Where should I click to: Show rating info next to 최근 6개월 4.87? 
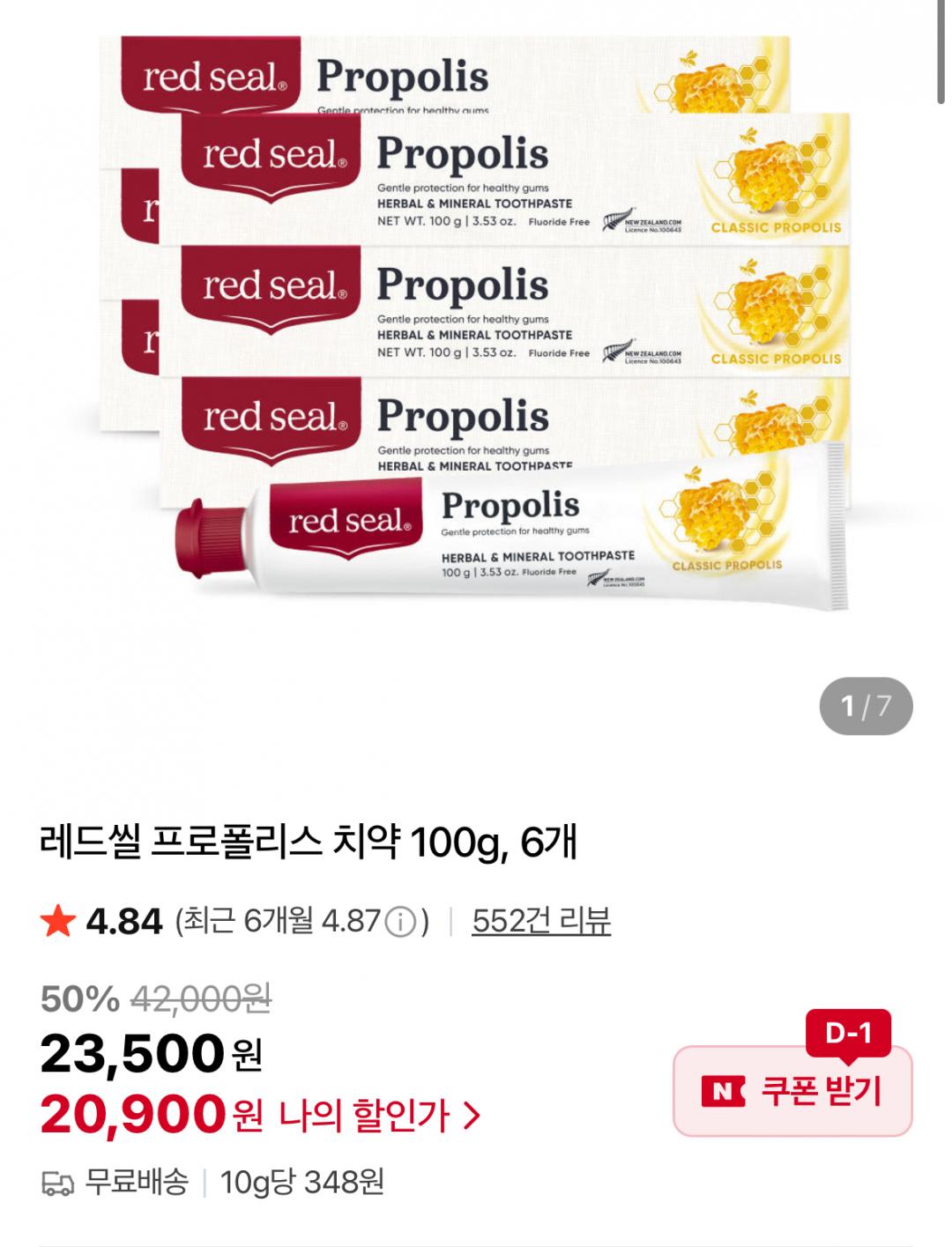400,923
